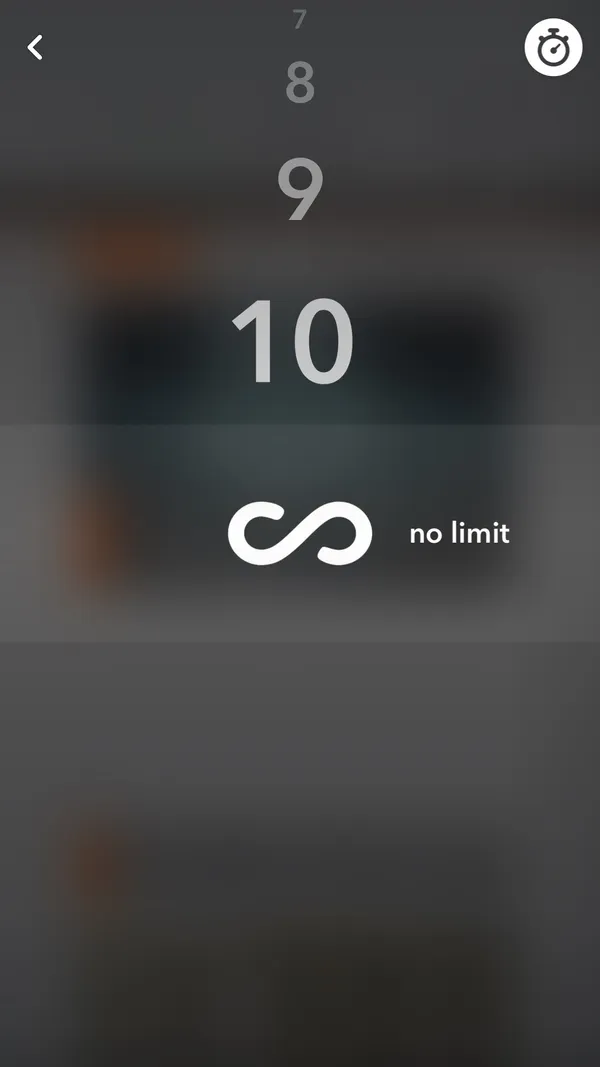
Task: Select the no limit infinity option
Action: (x=300, y=533)
